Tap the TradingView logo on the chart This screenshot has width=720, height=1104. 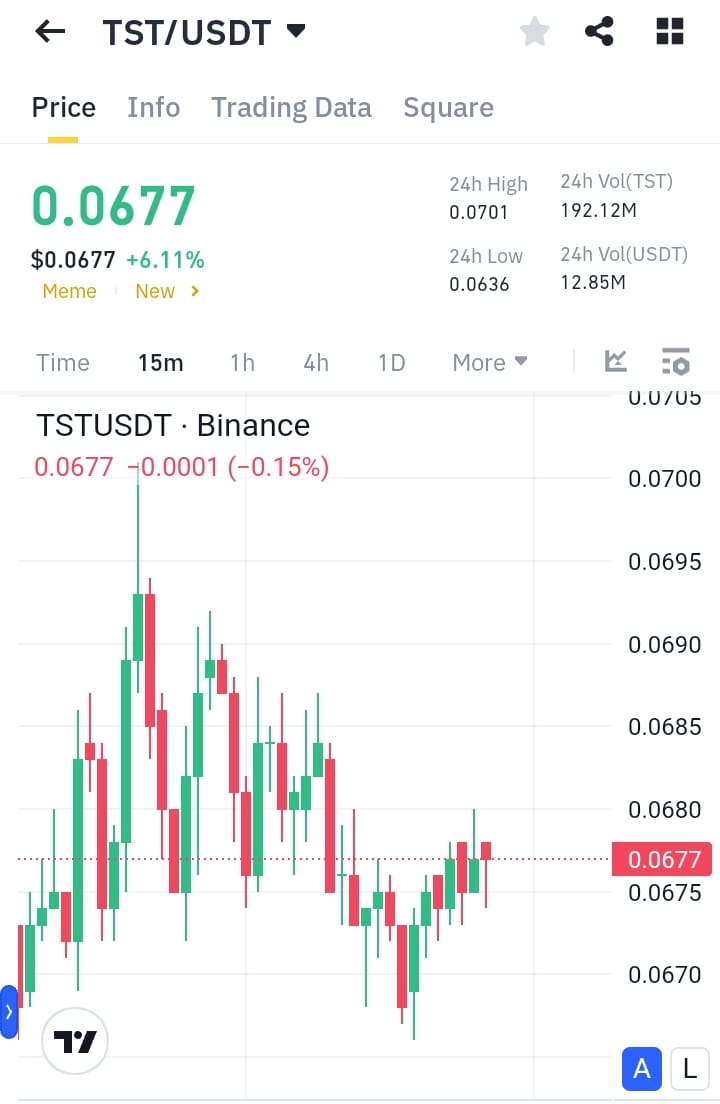[75, 1040]
